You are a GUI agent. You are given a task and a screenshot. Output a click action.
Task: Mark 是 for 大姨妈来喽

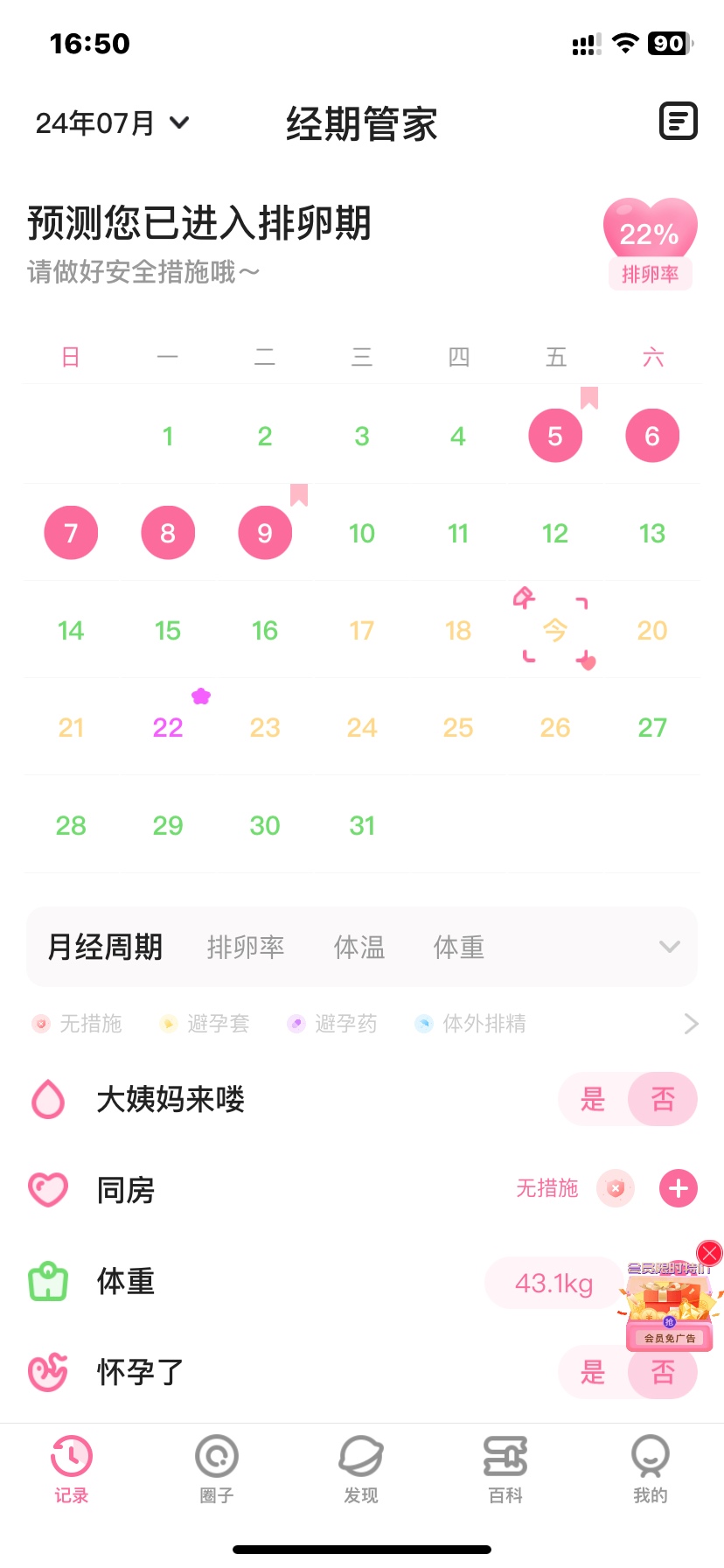[594, 1099]
